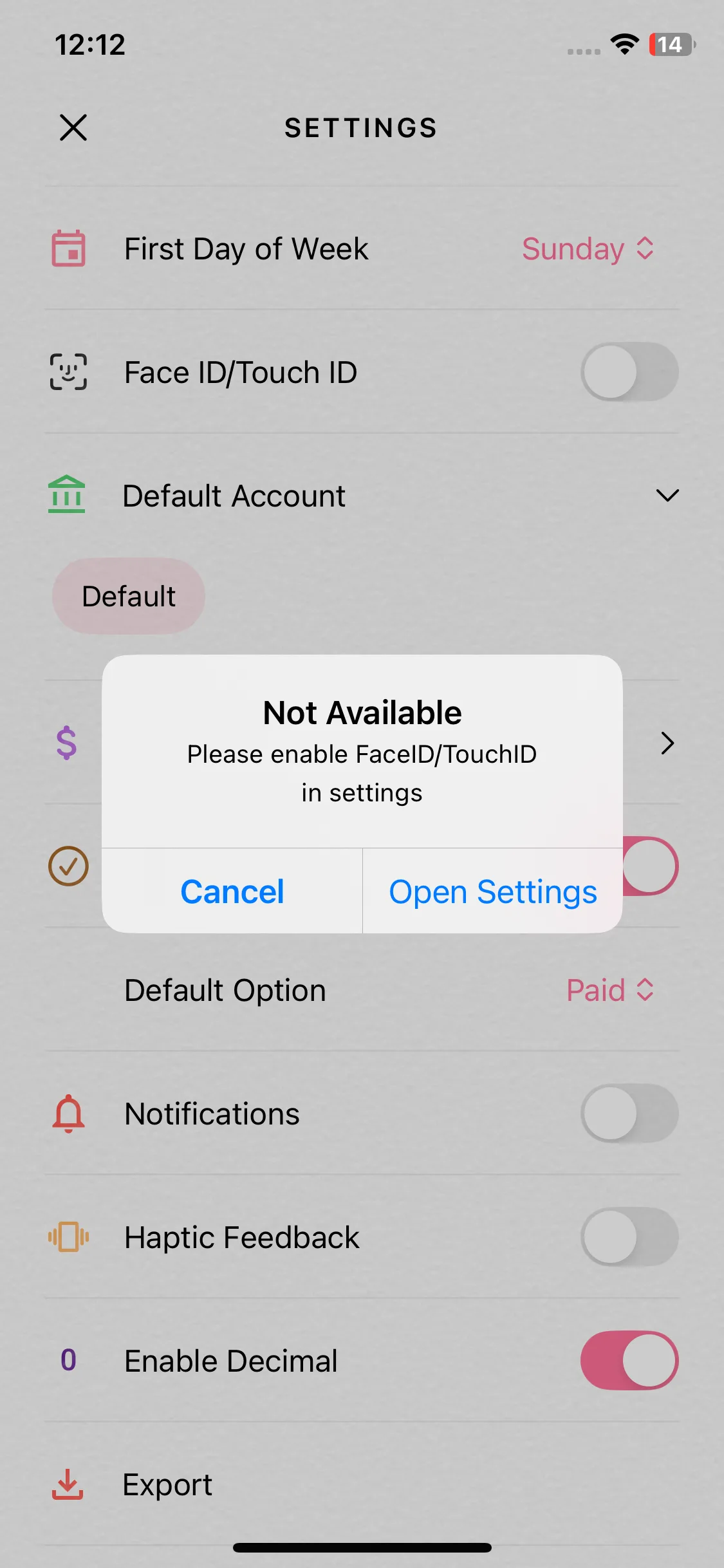
Task: Tap Cancel in the Not Available dialog
Action: tap(232, 891)
